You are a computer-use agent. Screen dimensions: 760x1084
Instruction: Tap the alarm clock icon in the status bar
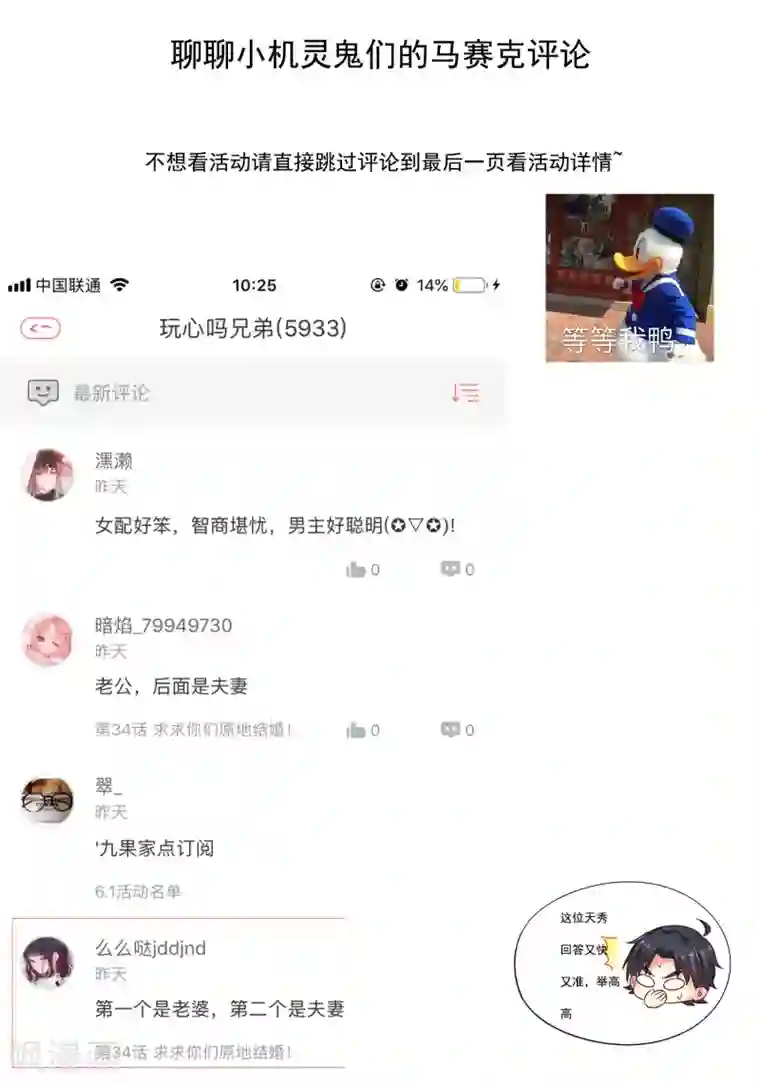[401, 285]
